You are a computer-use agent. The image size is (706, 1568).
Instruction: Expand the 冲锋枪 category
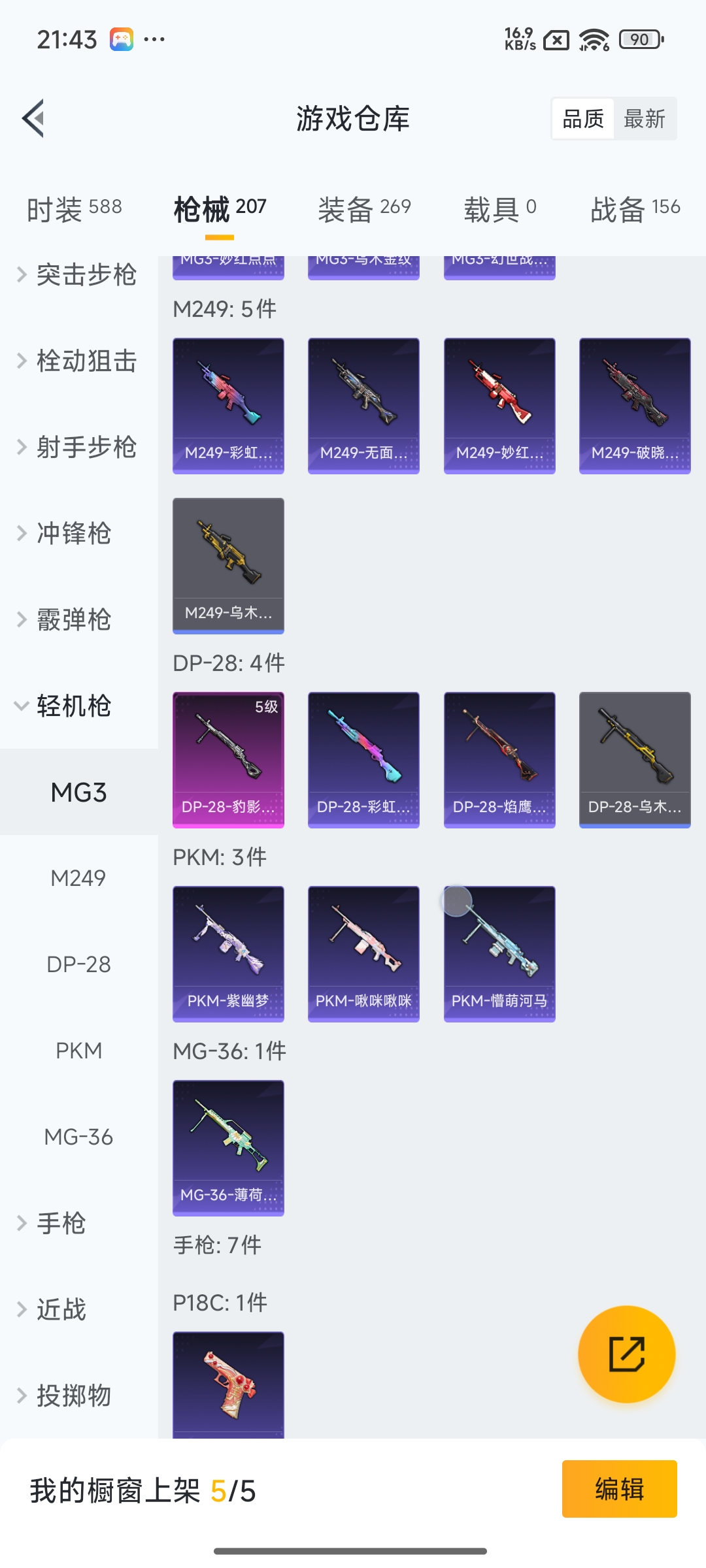(72, 534)
